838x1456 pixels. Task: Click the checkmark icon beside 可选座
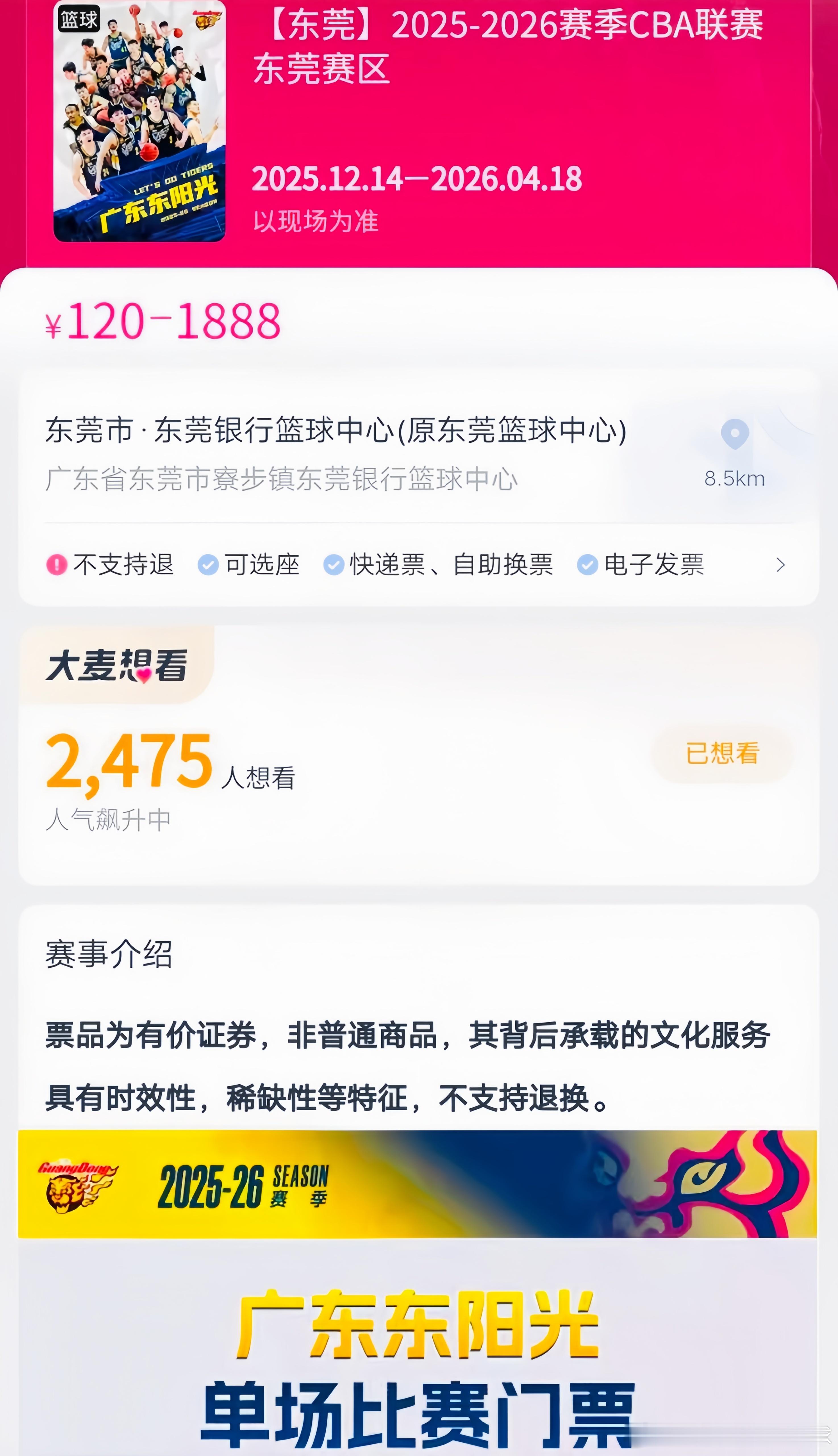pos(208,566)
